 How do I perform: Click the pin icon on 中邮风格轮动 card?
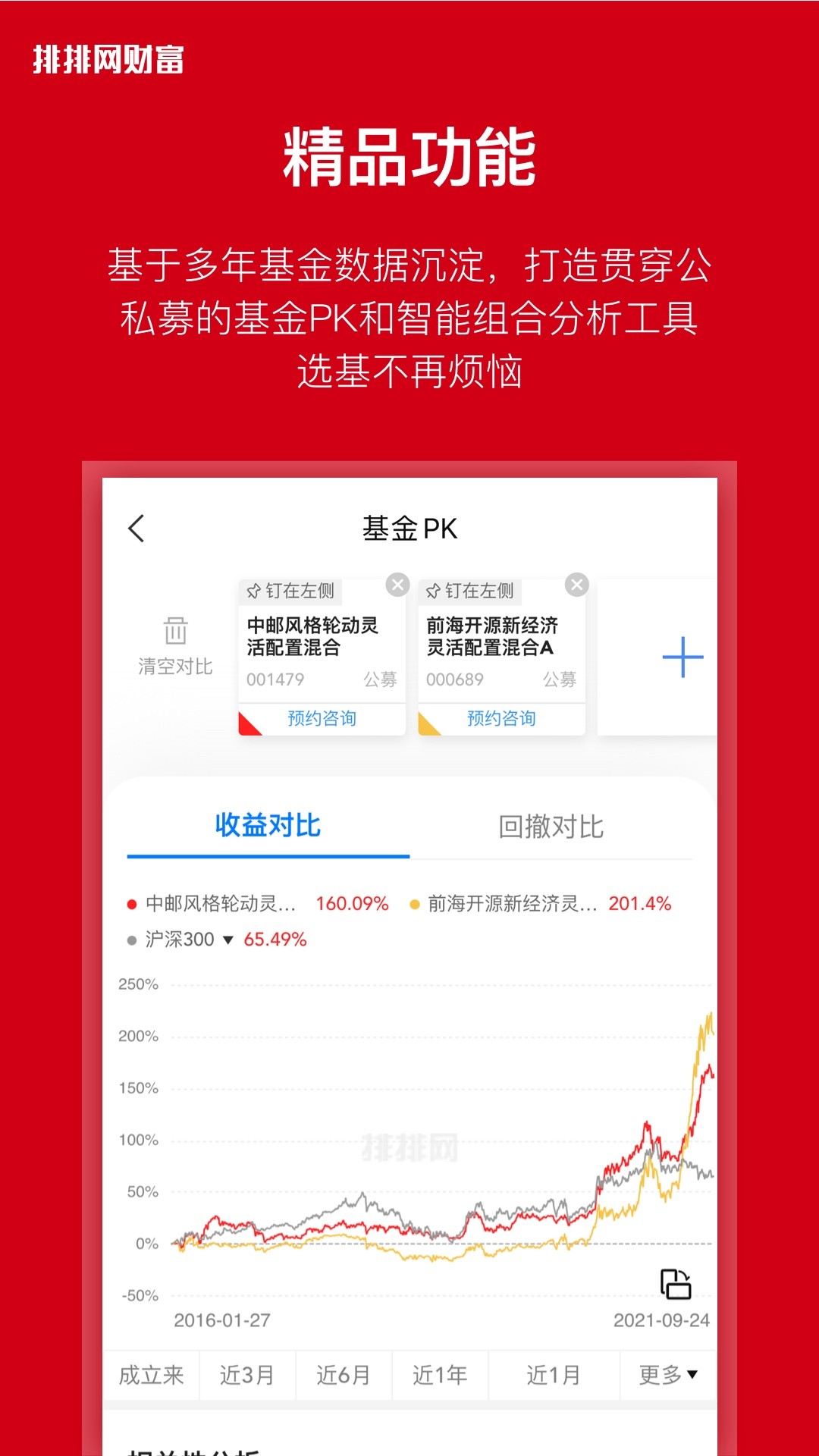(253, 592)
